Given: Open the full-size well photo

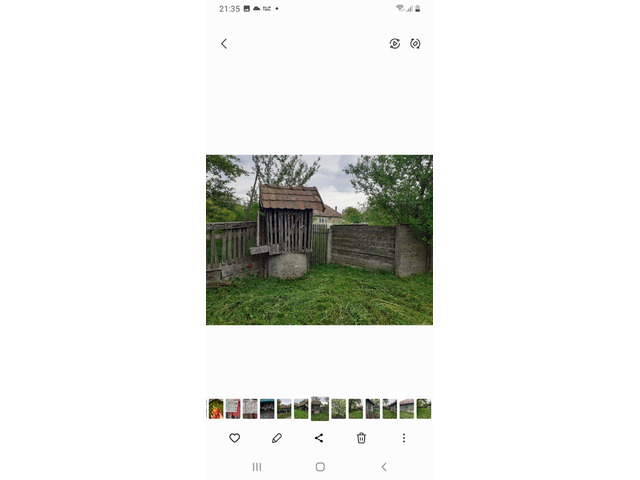Looking at the screenshot, I should point(319,240).
